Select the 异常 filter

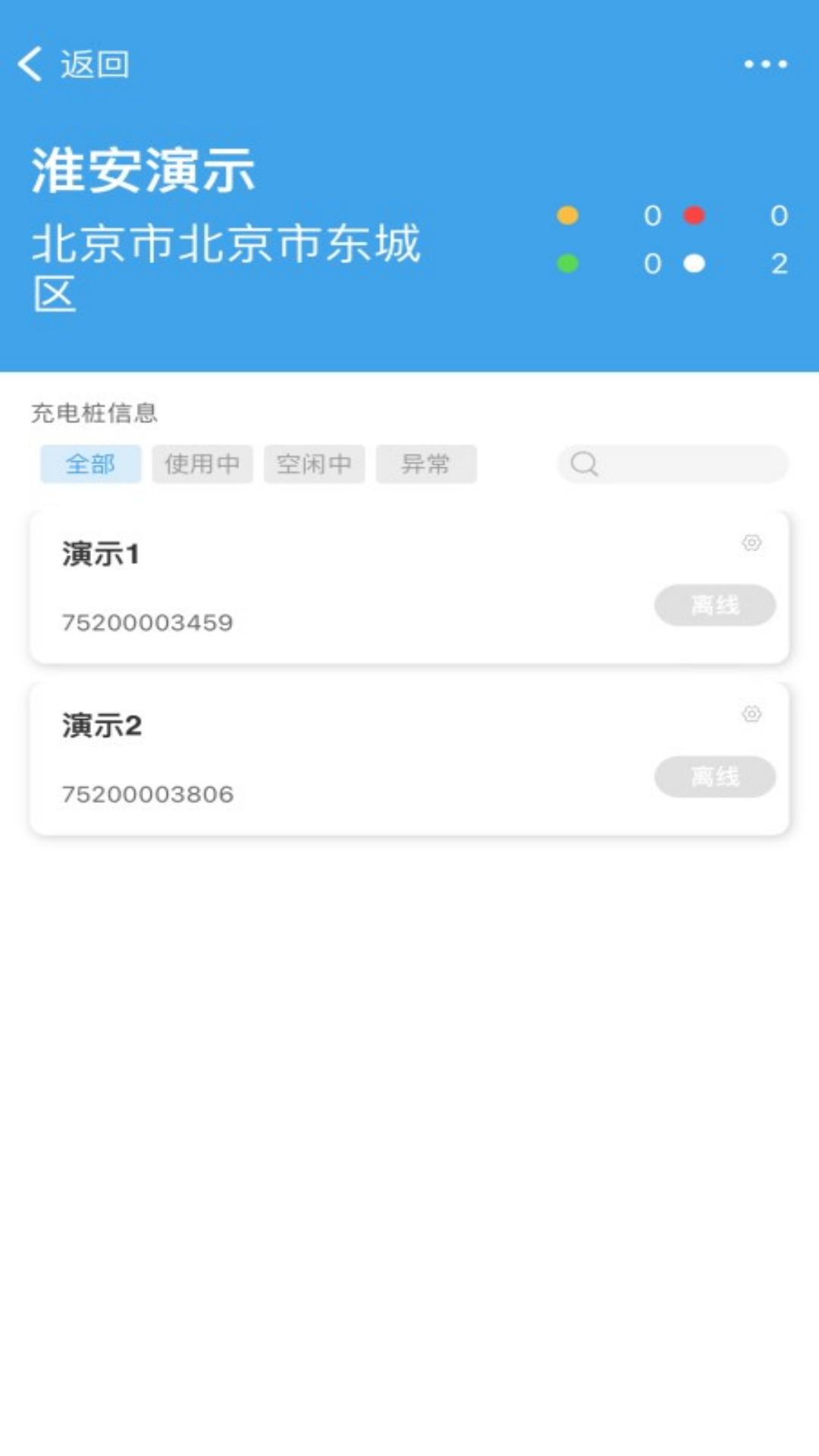pos(426,464)
